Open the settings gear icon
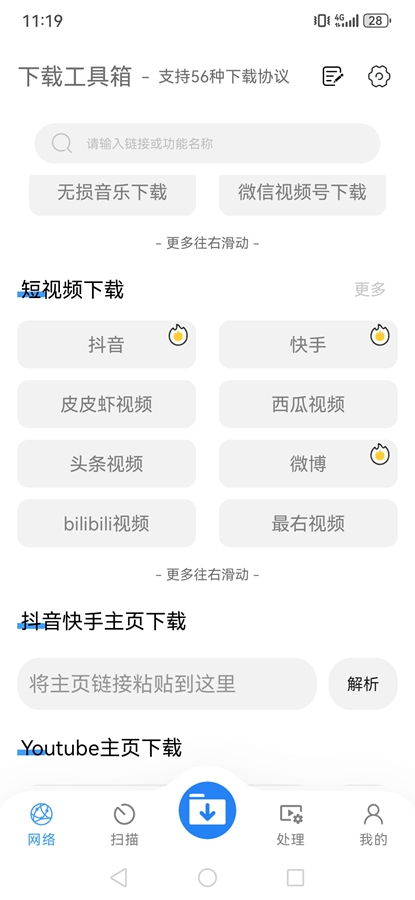This screenshot has height=900, width=415. coord(379,76)
